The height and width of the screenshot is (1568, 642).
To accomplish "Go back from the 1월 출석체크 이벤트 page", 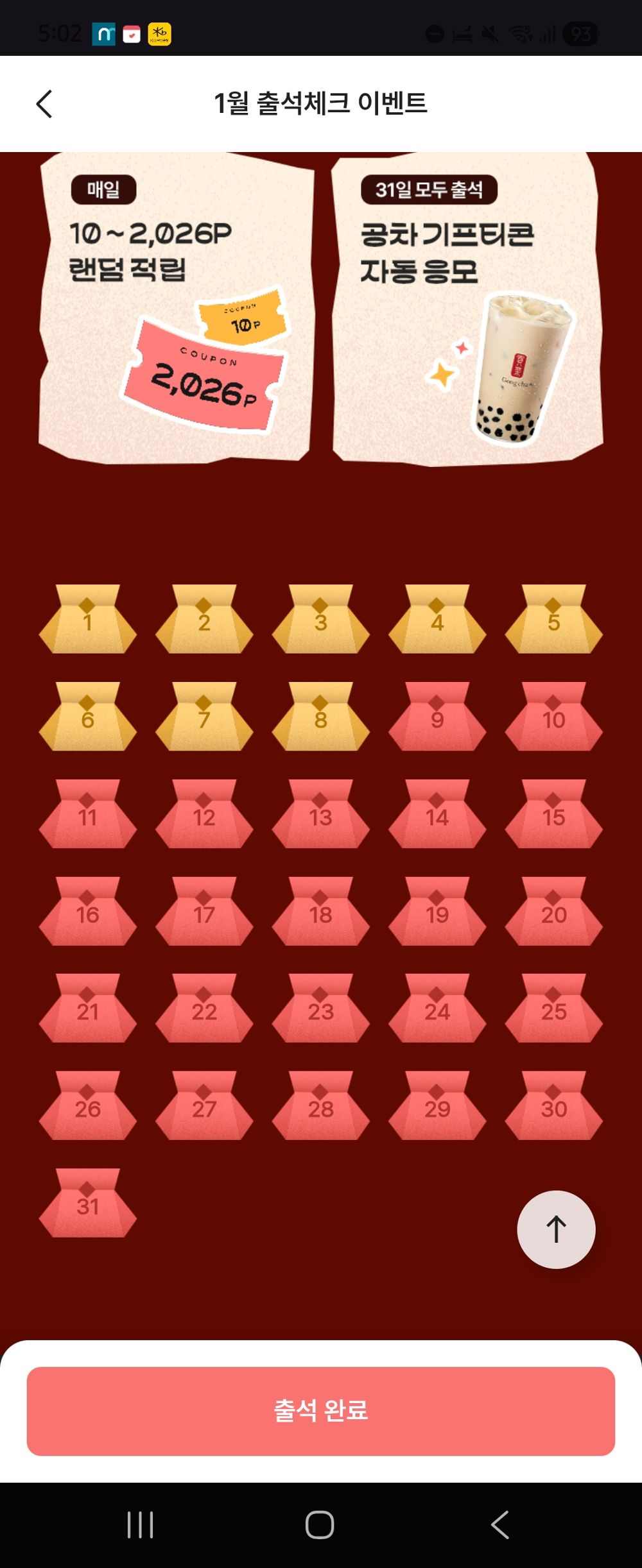I will (x=44, y=104).
